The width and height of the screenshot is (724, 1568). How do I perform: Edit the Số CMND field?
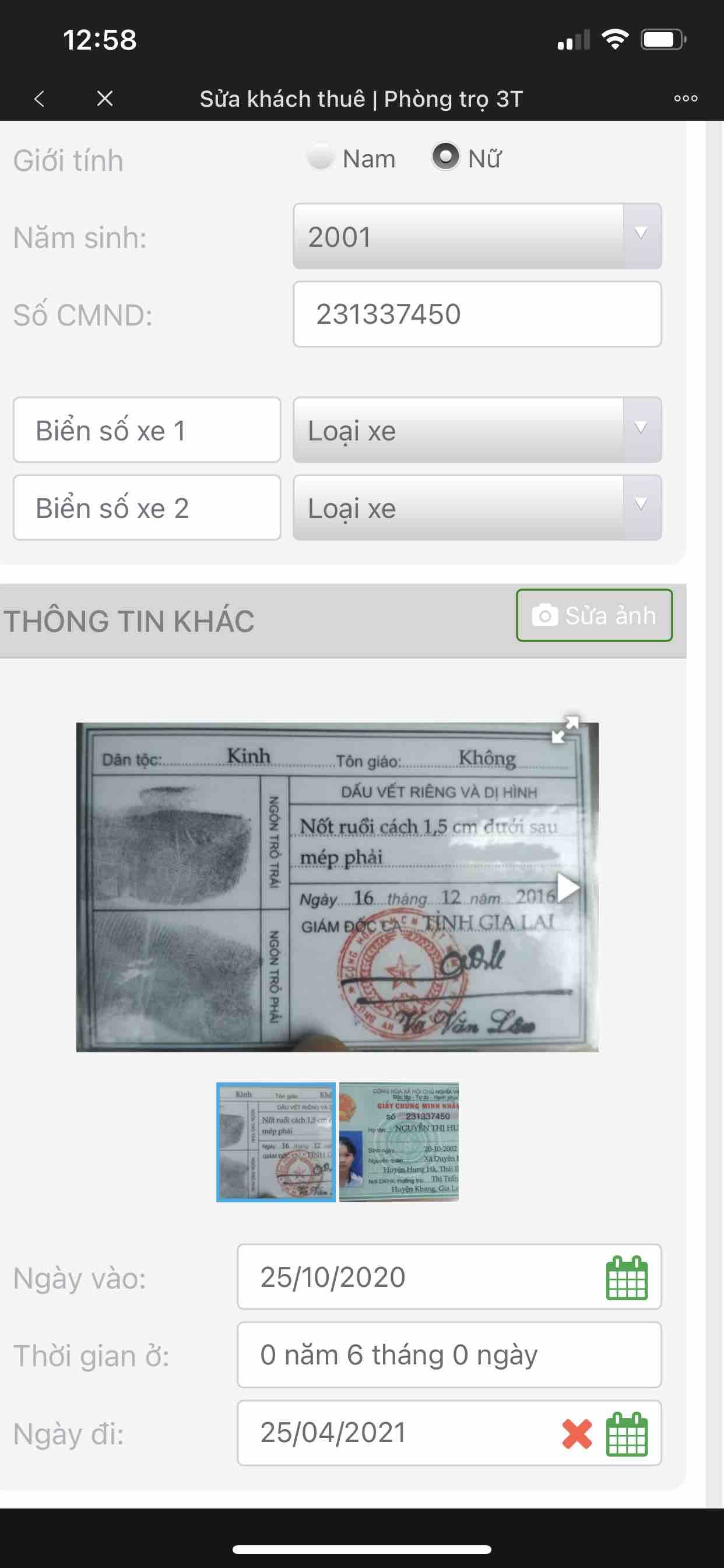click(x=477, y=314)
